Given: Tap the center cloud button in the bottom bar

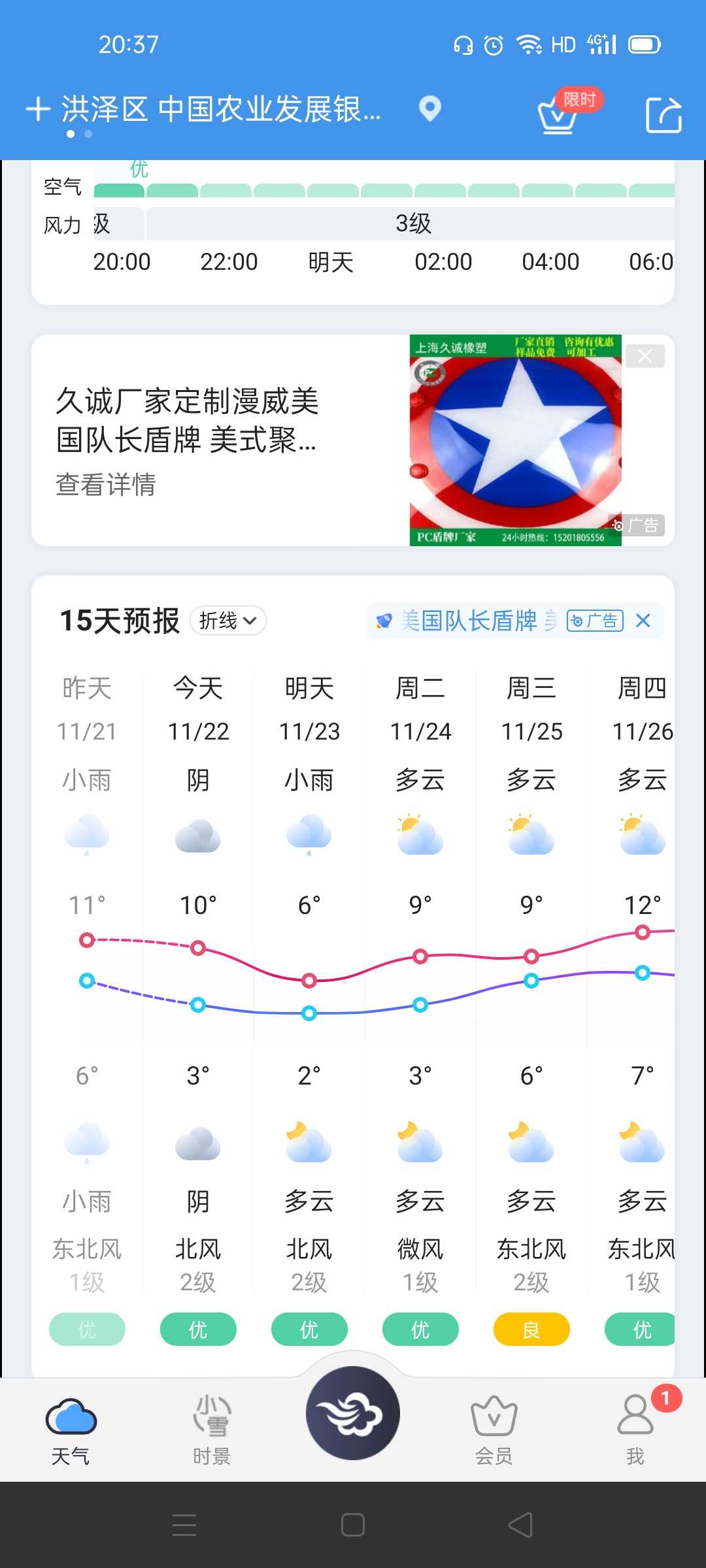Looking at the screenshot, I should tap(353, 1413).
